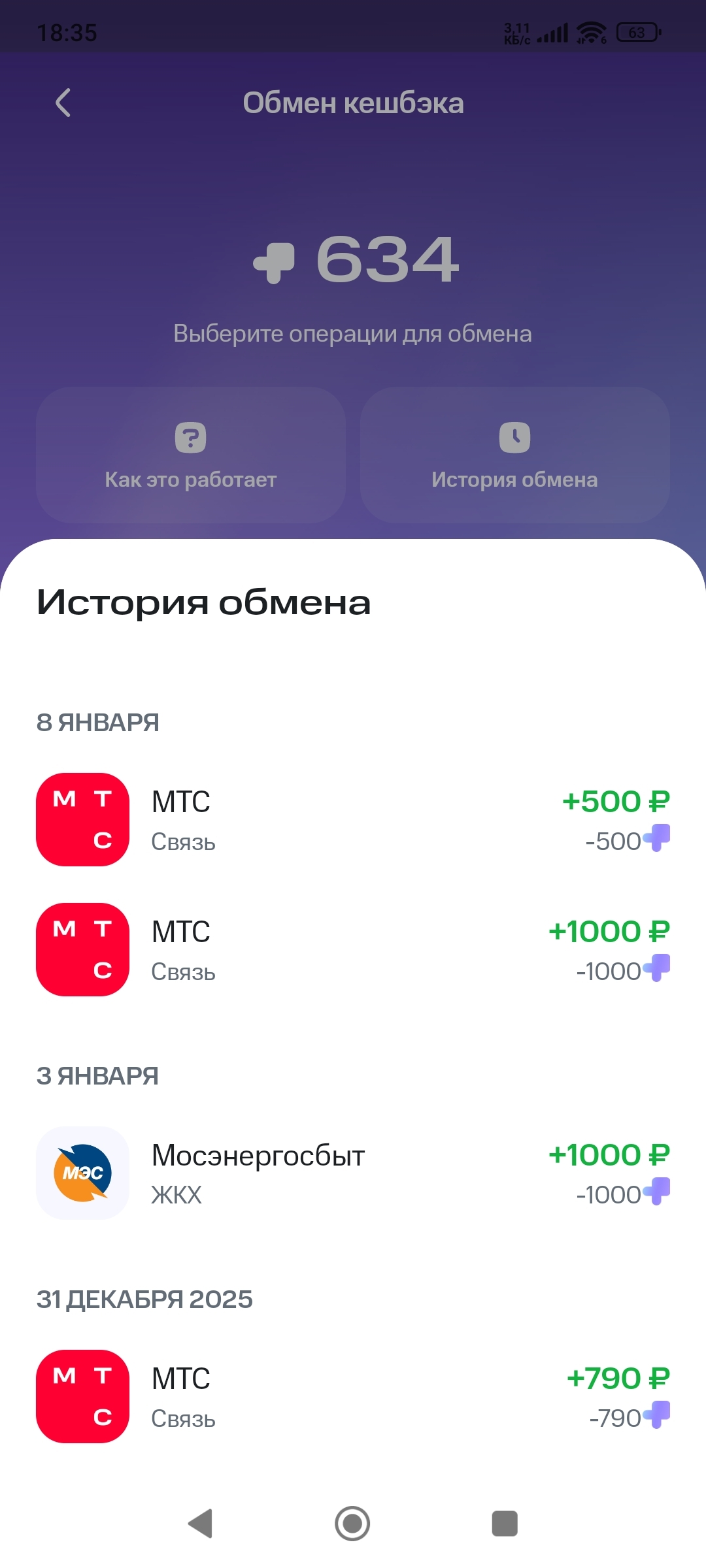Open the Как это работает help button
Image resolution: width=706 pixels, height=1568 pixels.
[191, 455]
